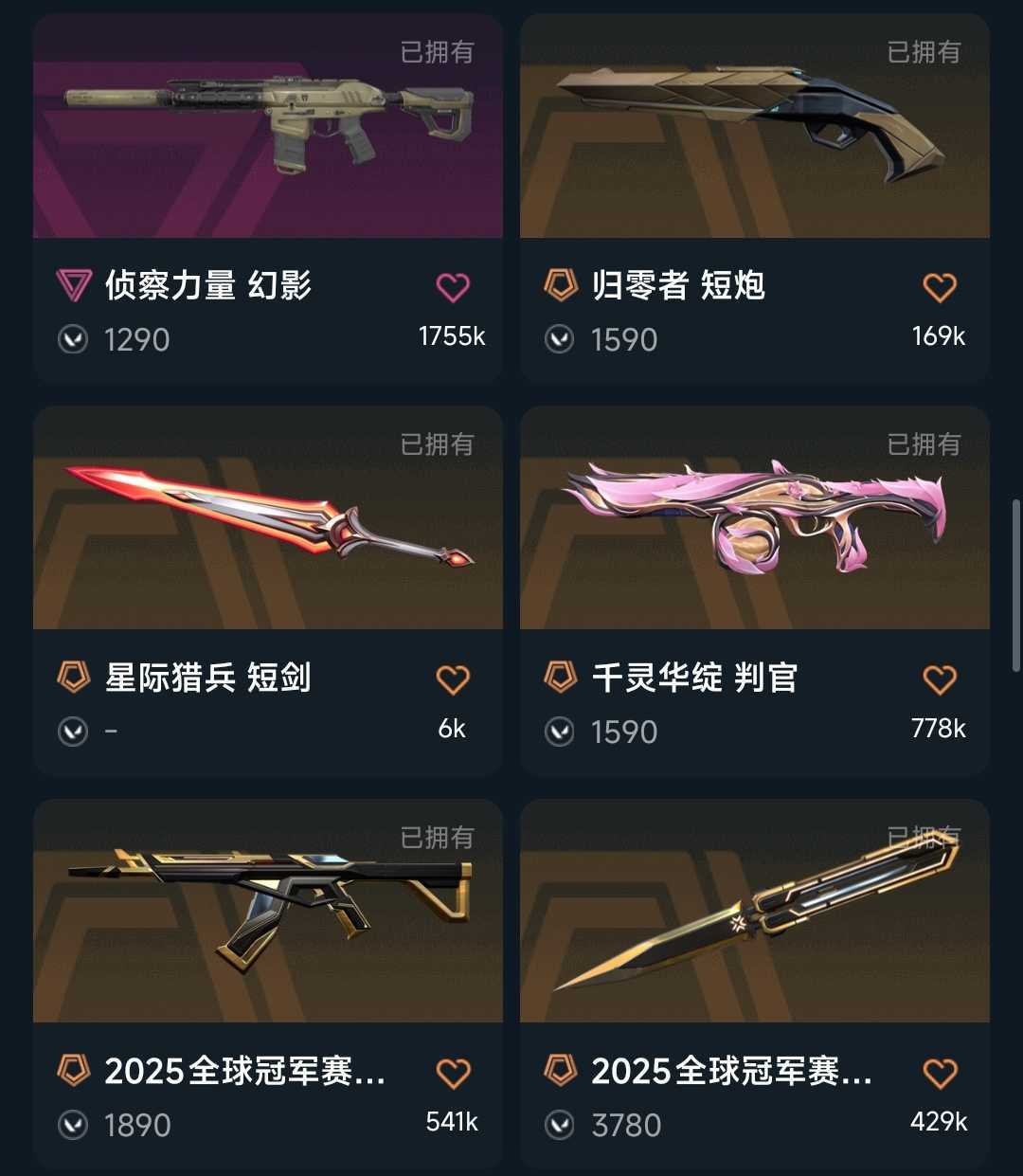Click the 归零者 短炮 name label
Screen dimensions: 1023x1176
[x=675, y=286]
